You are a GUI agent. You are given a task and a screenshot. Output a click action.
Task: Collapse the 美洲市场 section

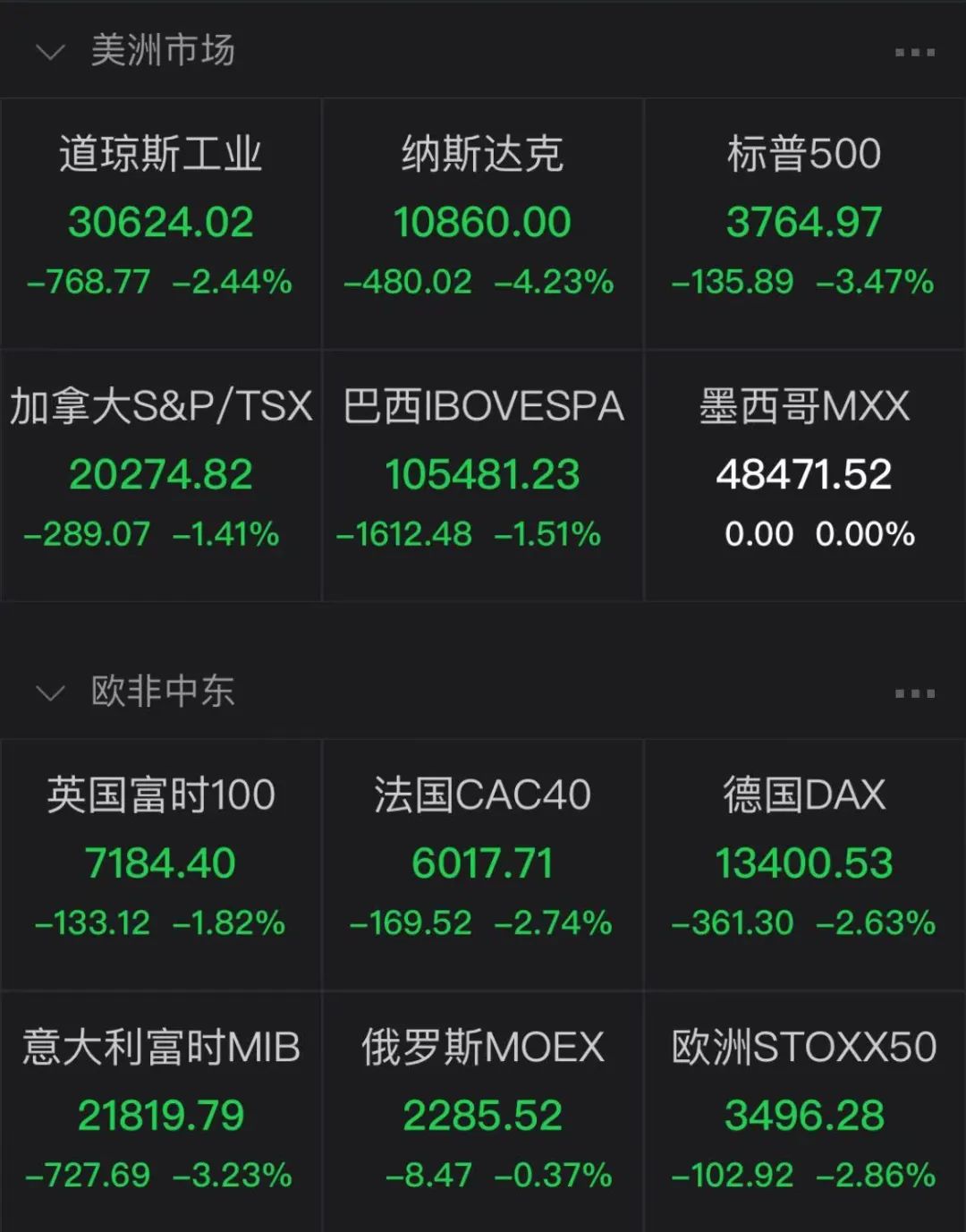(x=49, y=51)
